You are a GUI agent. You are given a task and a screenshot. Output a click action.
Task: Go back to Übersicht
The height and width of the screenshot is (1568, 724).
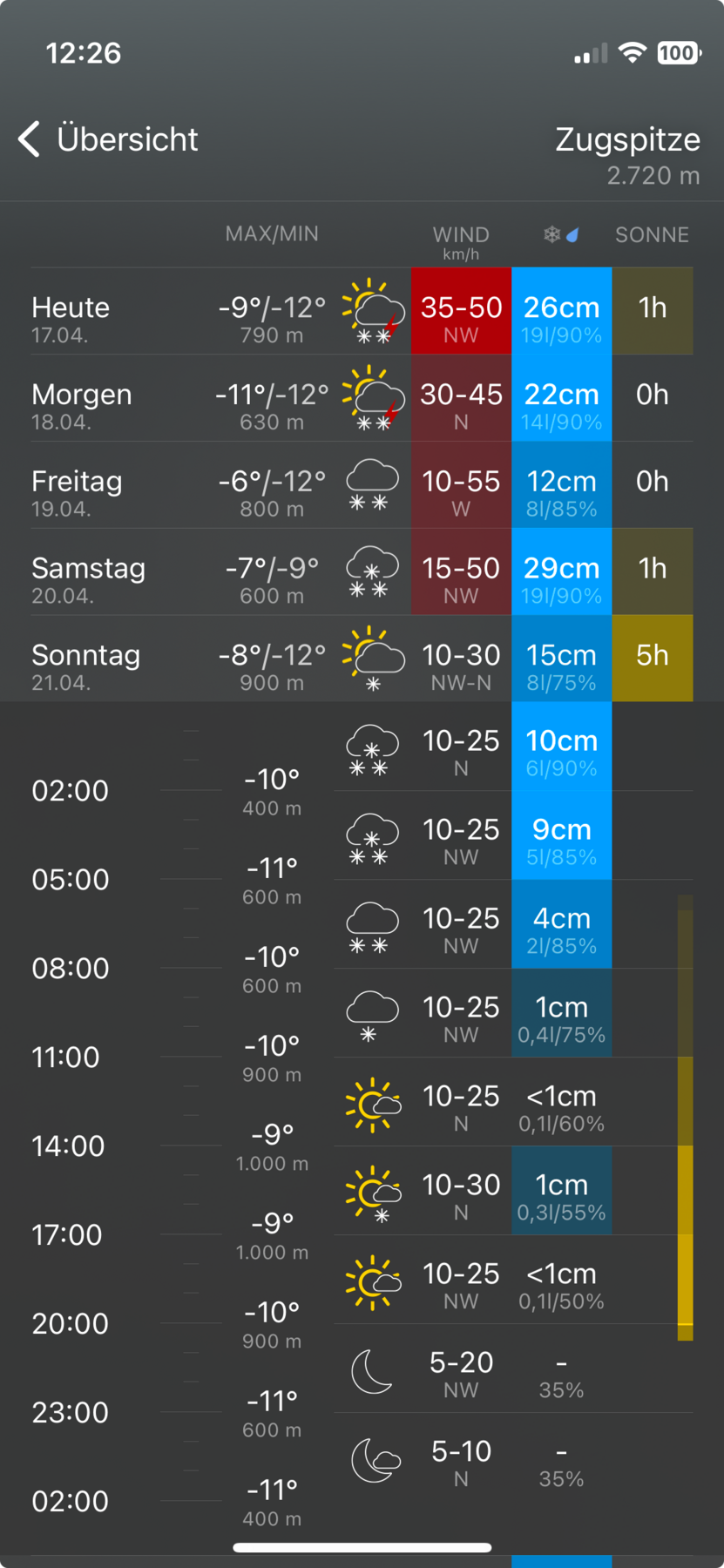pyautogui.click(x=109, y=139)
